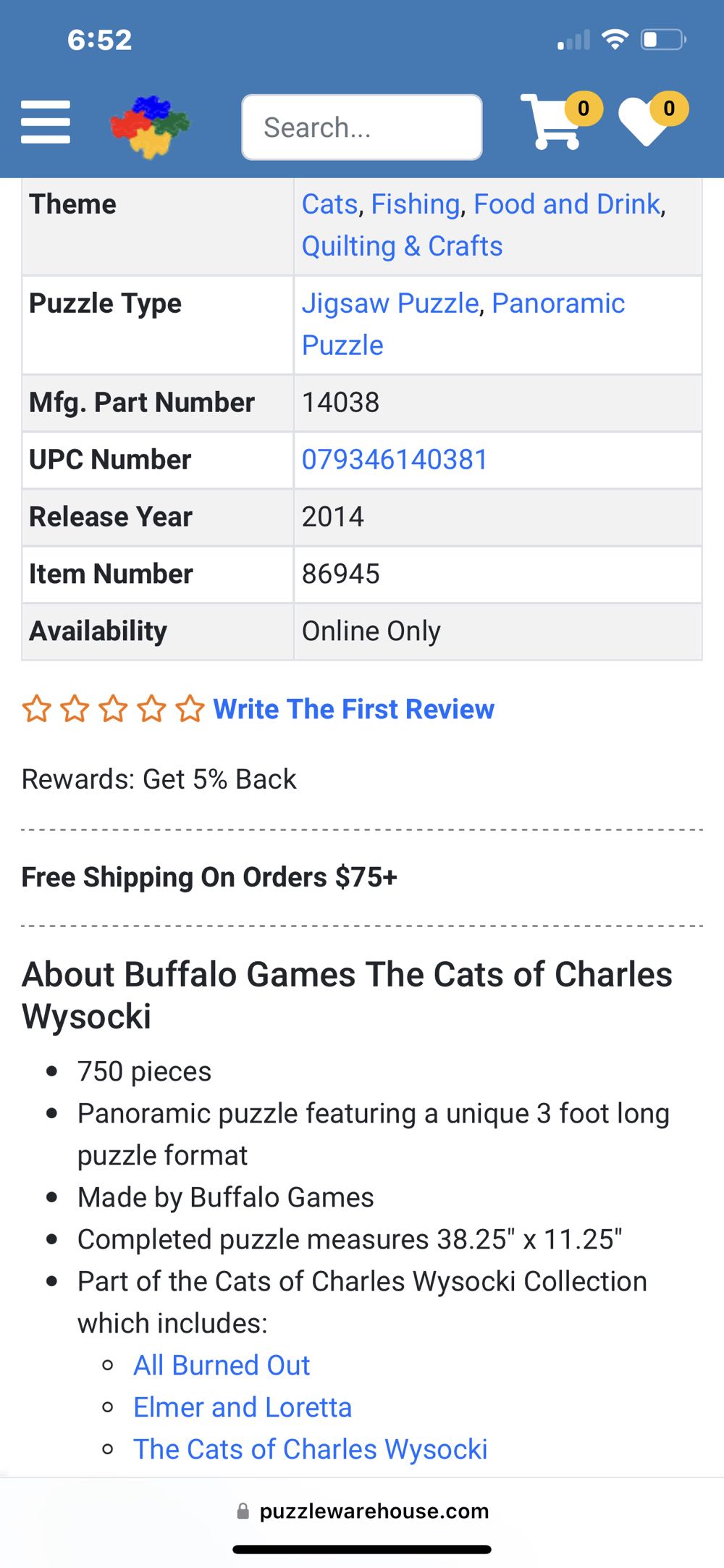
Task: Open the All Burned Out puzzle page
Action: click(x=222, y=1365)
